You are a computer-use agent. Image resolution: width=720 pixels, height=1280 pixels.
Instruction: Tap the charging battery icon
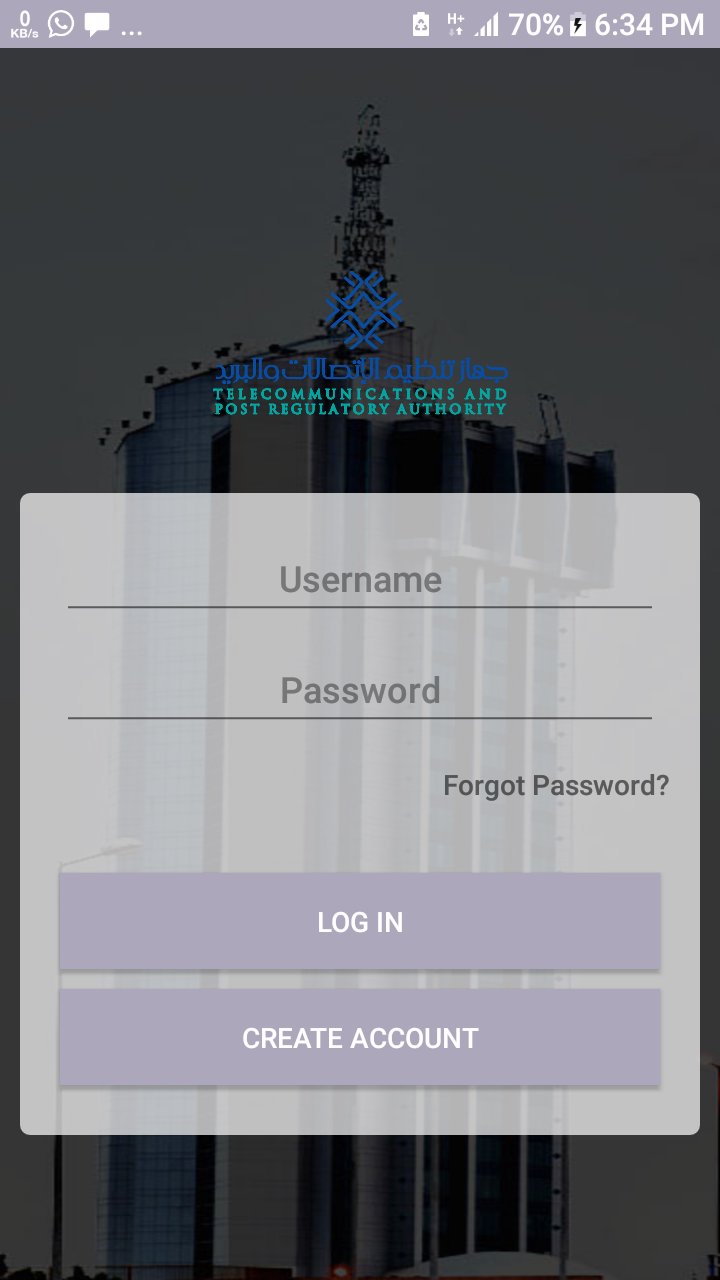(579, 25)
